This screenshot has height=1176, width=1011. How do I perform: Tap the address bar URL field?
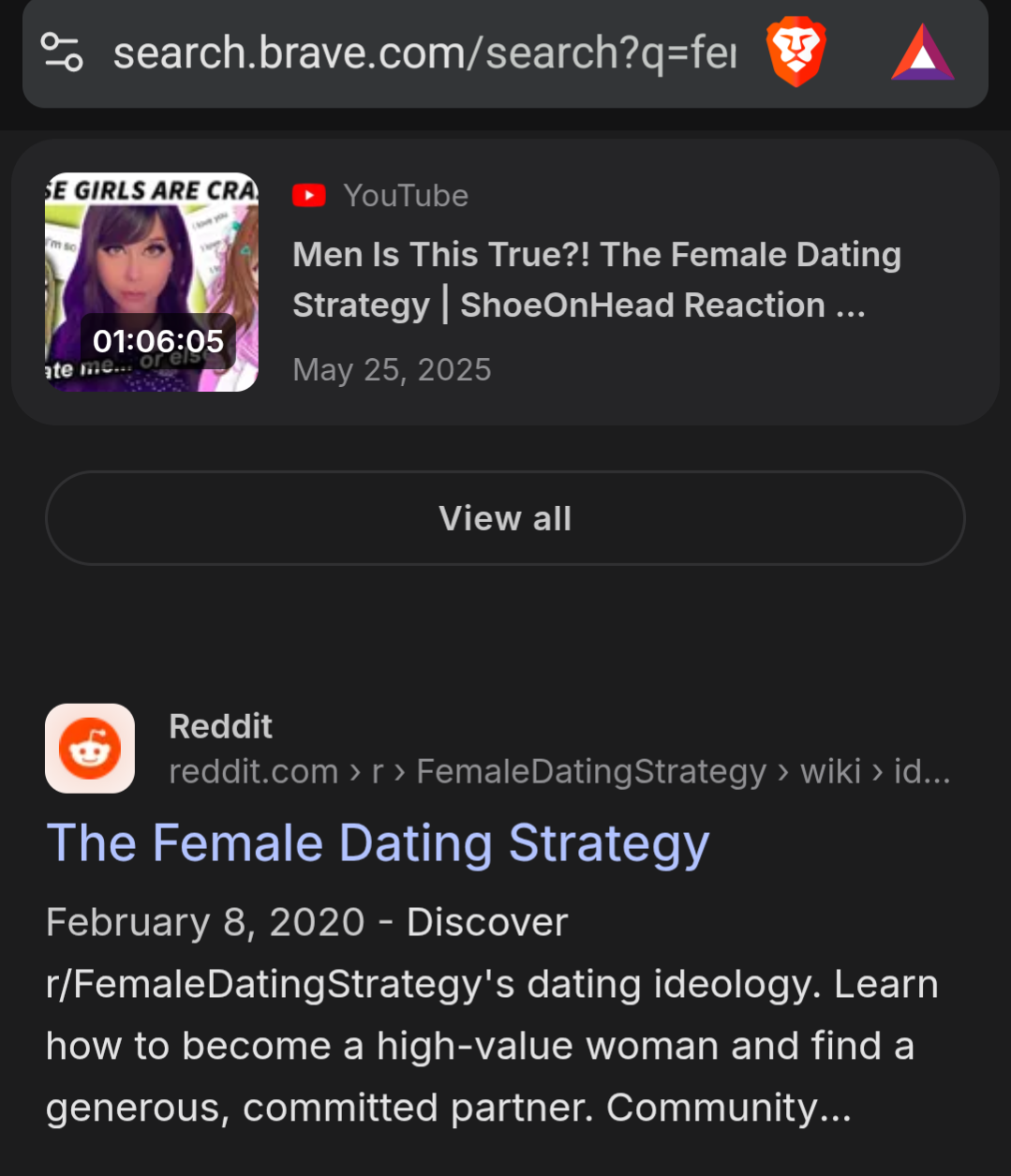click(x=424, y=53)
